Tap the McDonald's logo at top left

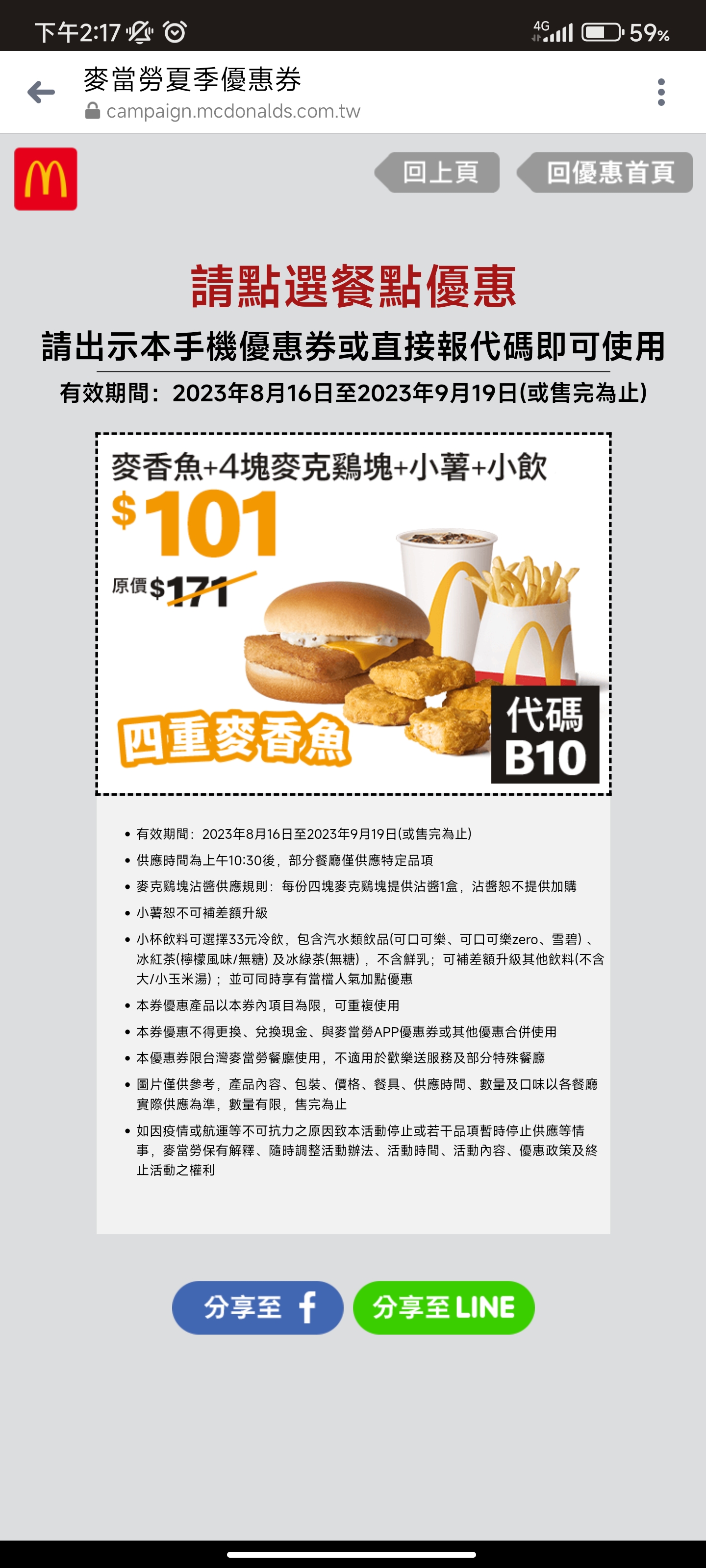click(46, 179)
